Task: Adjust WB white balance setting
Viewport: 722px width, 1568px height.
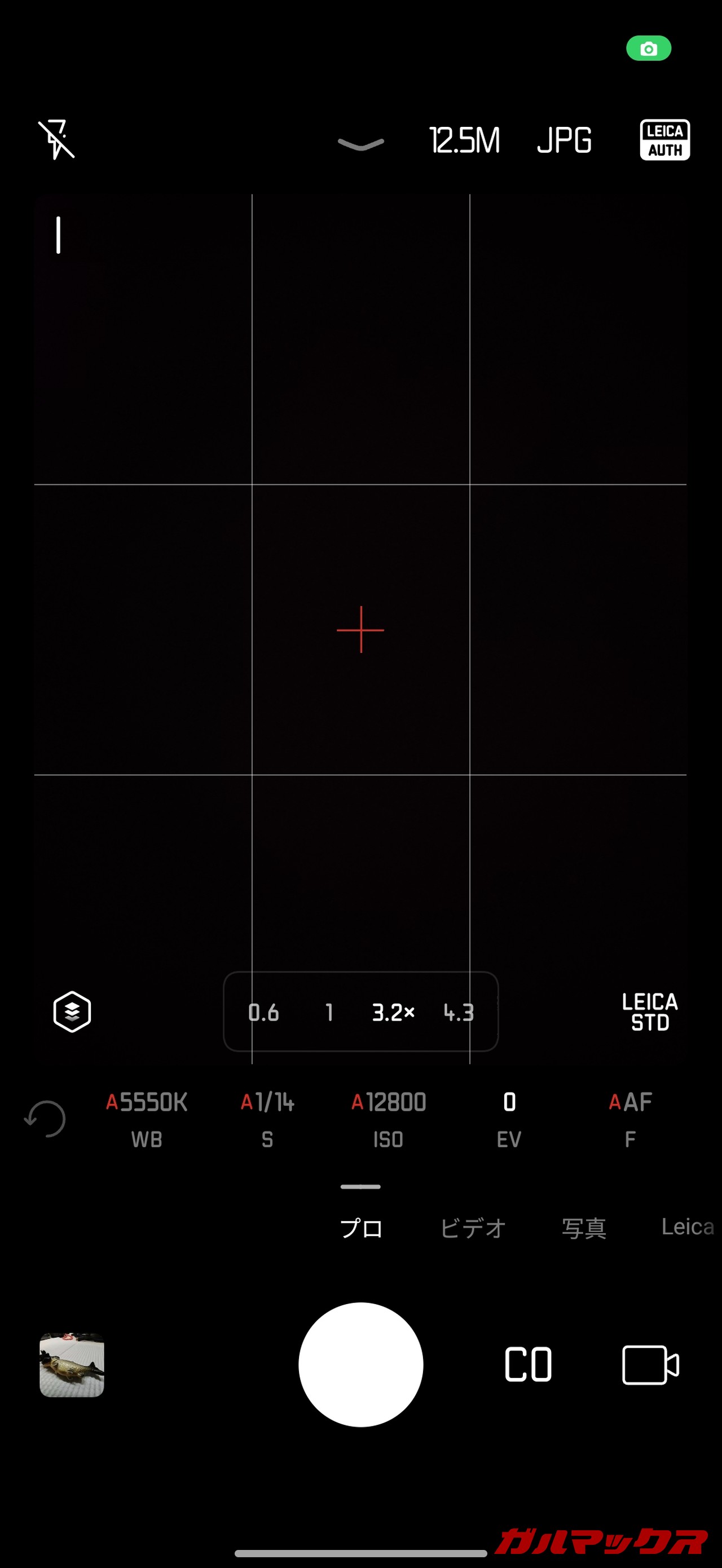Action: click(x=147, y=1119)
